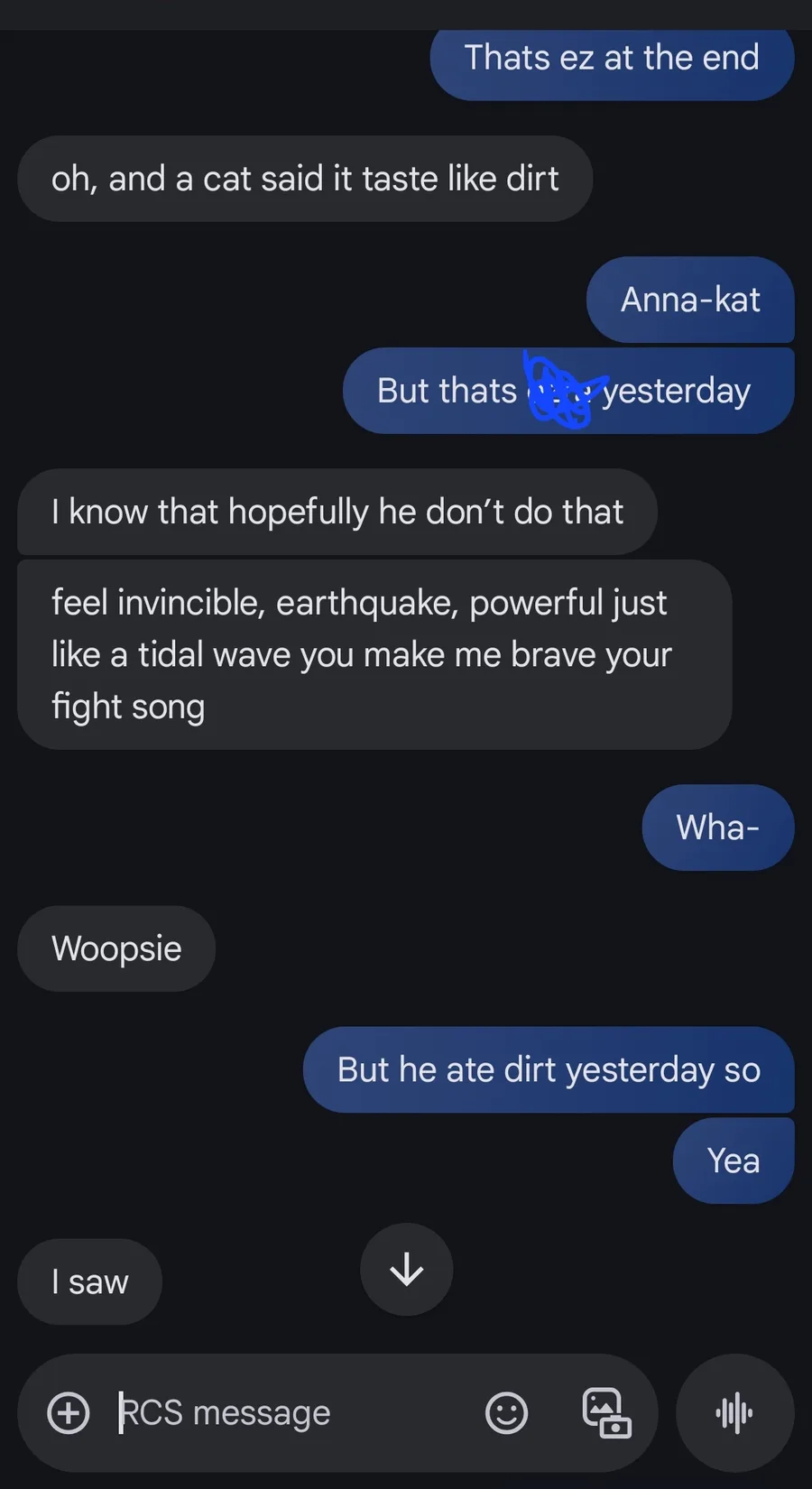
Task: Attach a photo from the gallery
Action: pyautogui.click(x=605, y=1412)
